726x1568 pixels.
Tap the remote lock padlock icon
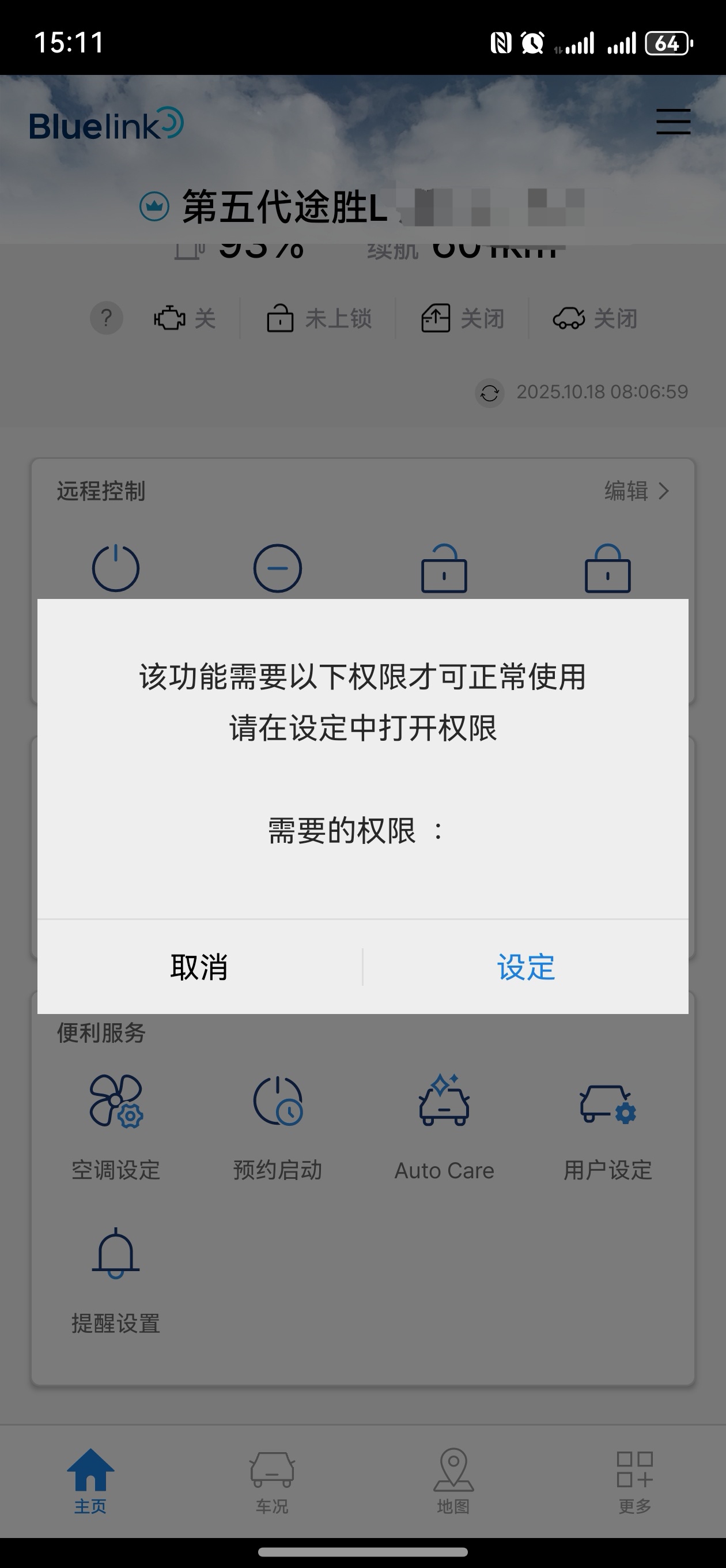607,568
